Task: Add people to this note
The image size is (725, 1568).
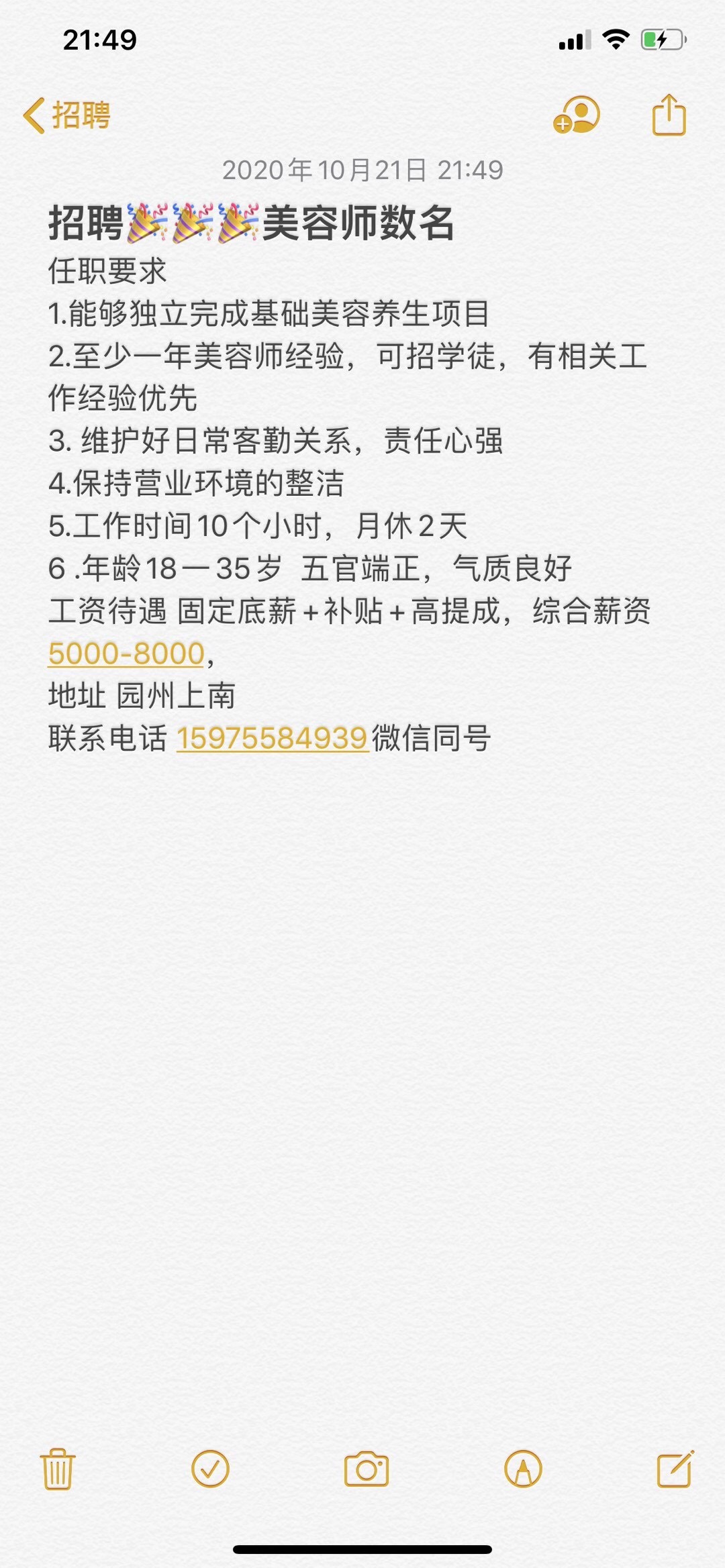Action: click(x=577, y=115)
